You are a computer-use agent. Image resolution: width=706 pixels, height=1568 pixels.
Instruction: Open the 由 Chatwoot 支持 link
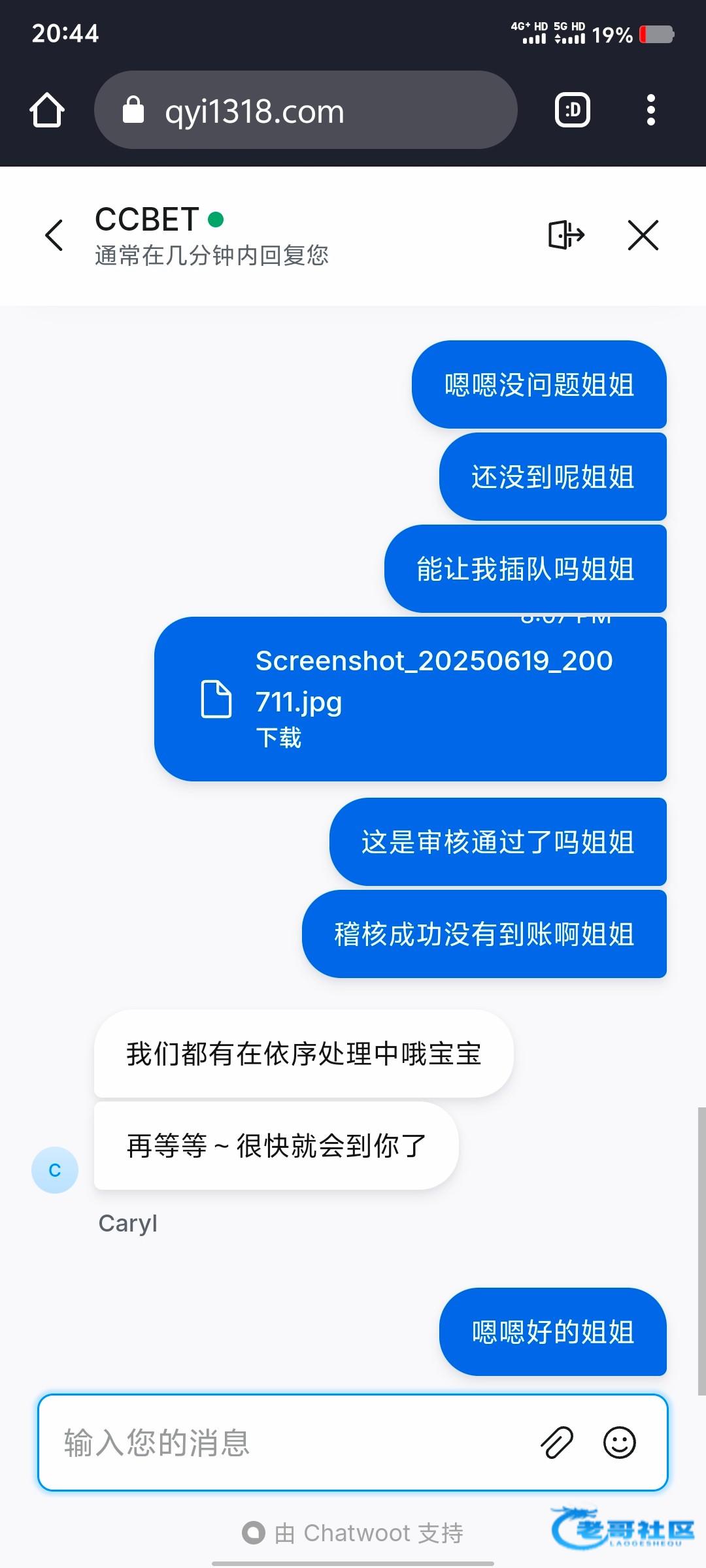click(353, 1532)
